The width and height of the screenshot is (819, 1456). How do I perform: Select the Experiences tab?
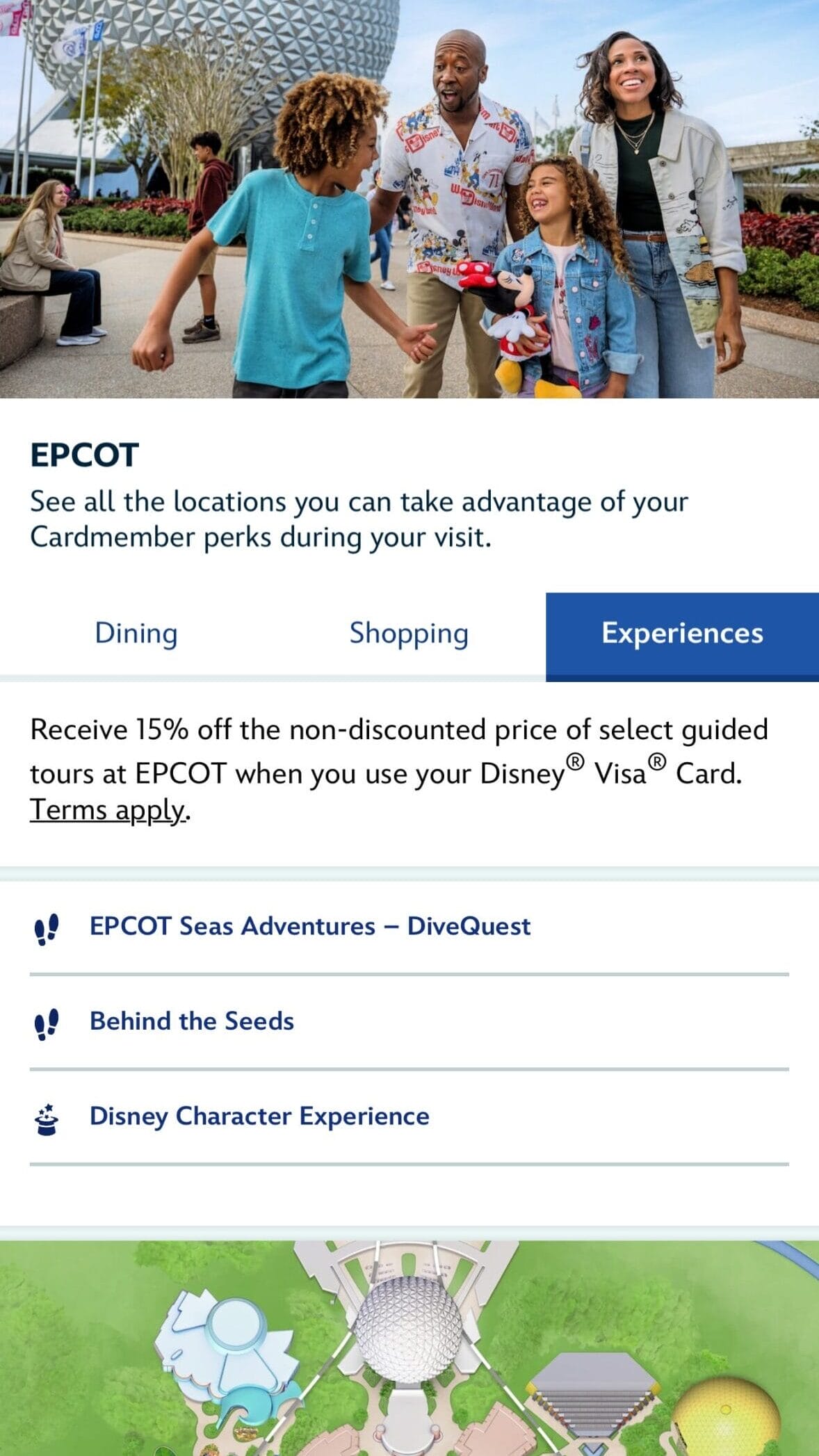tap(682, 634)
